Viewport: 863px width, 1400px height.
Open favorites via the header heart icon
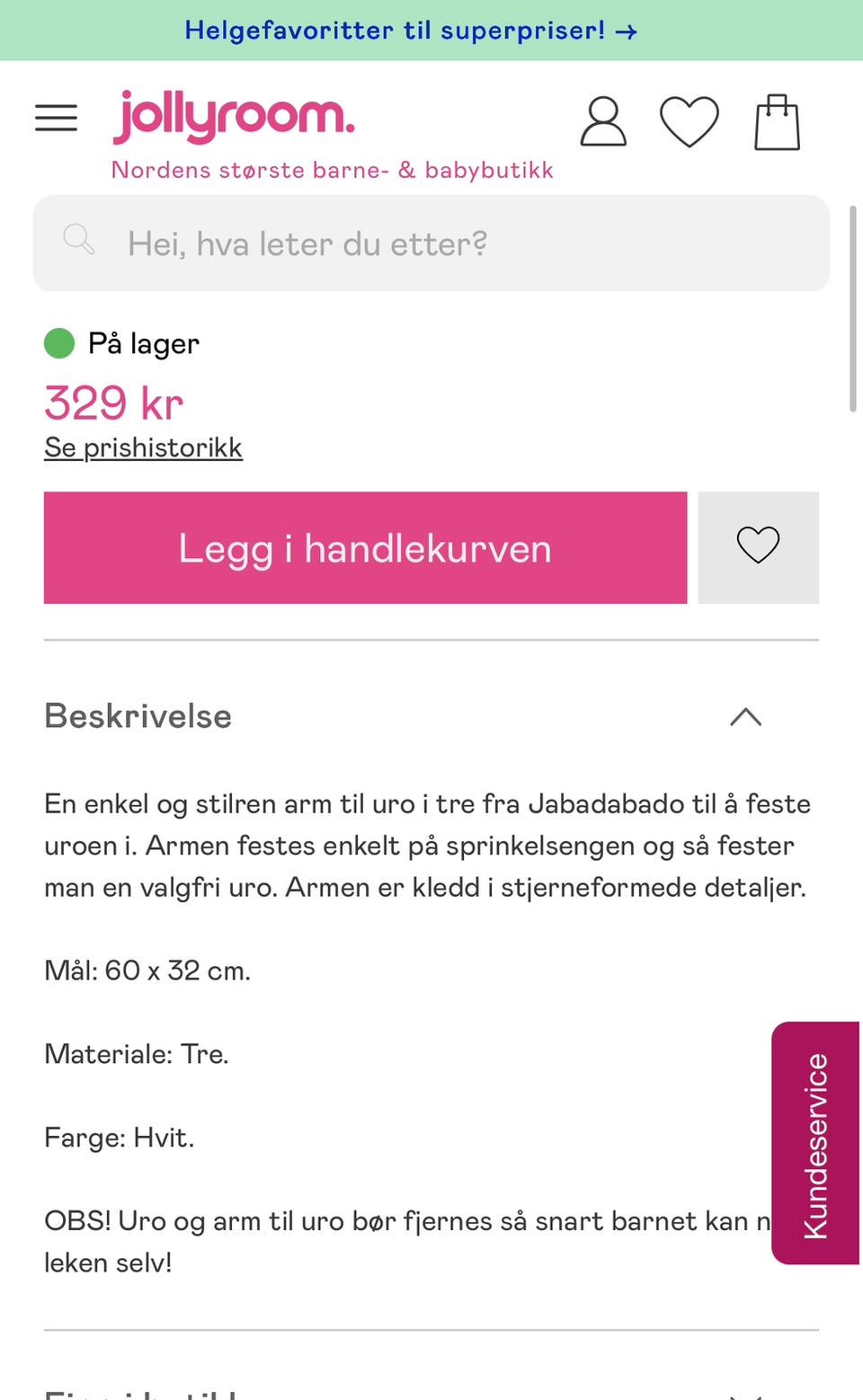click(690, 121)
